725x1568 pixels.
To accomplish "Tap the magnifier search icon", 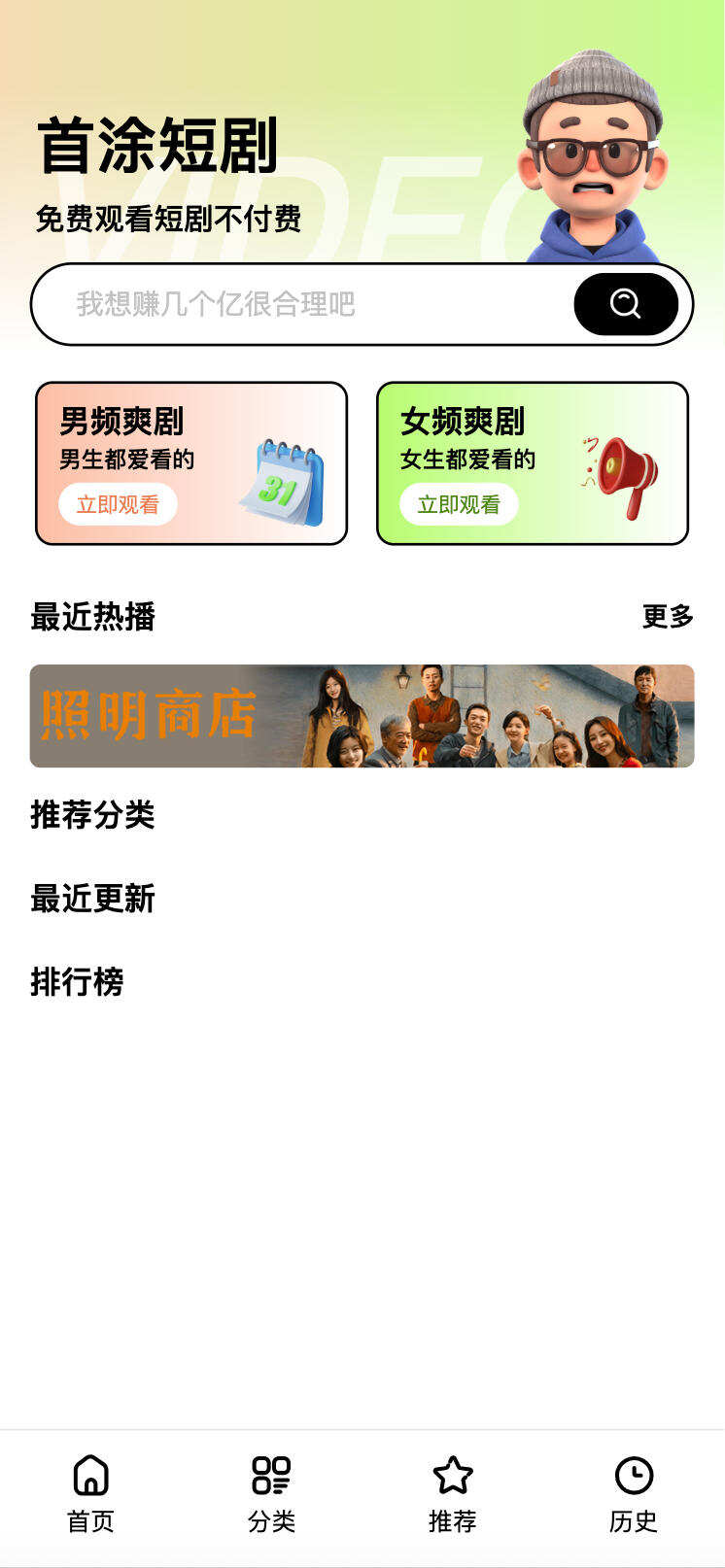I will tap(626, 304).
